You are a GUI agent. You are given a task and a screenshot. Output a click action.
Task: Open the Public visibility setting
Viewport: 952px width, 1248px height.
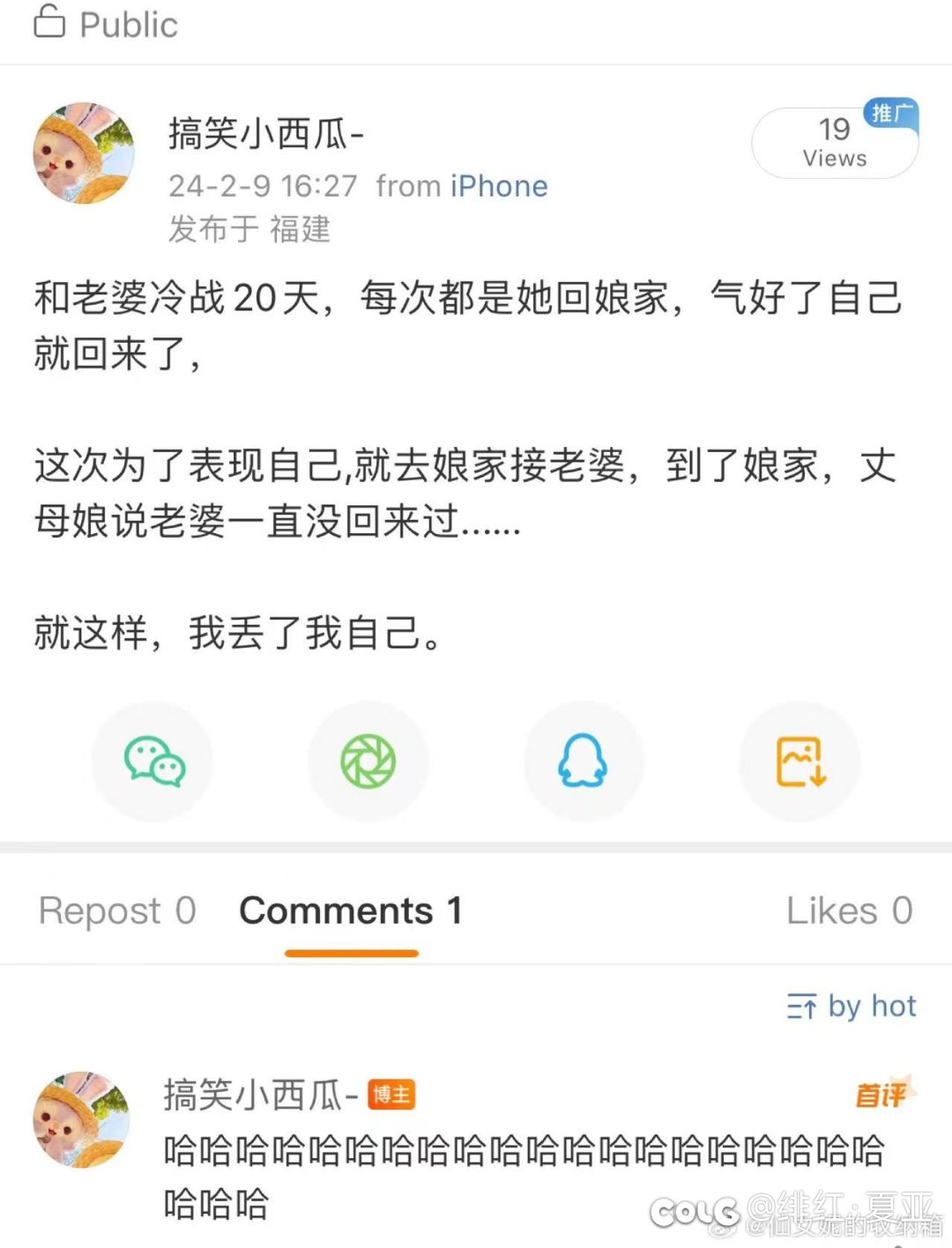[106, 24]
